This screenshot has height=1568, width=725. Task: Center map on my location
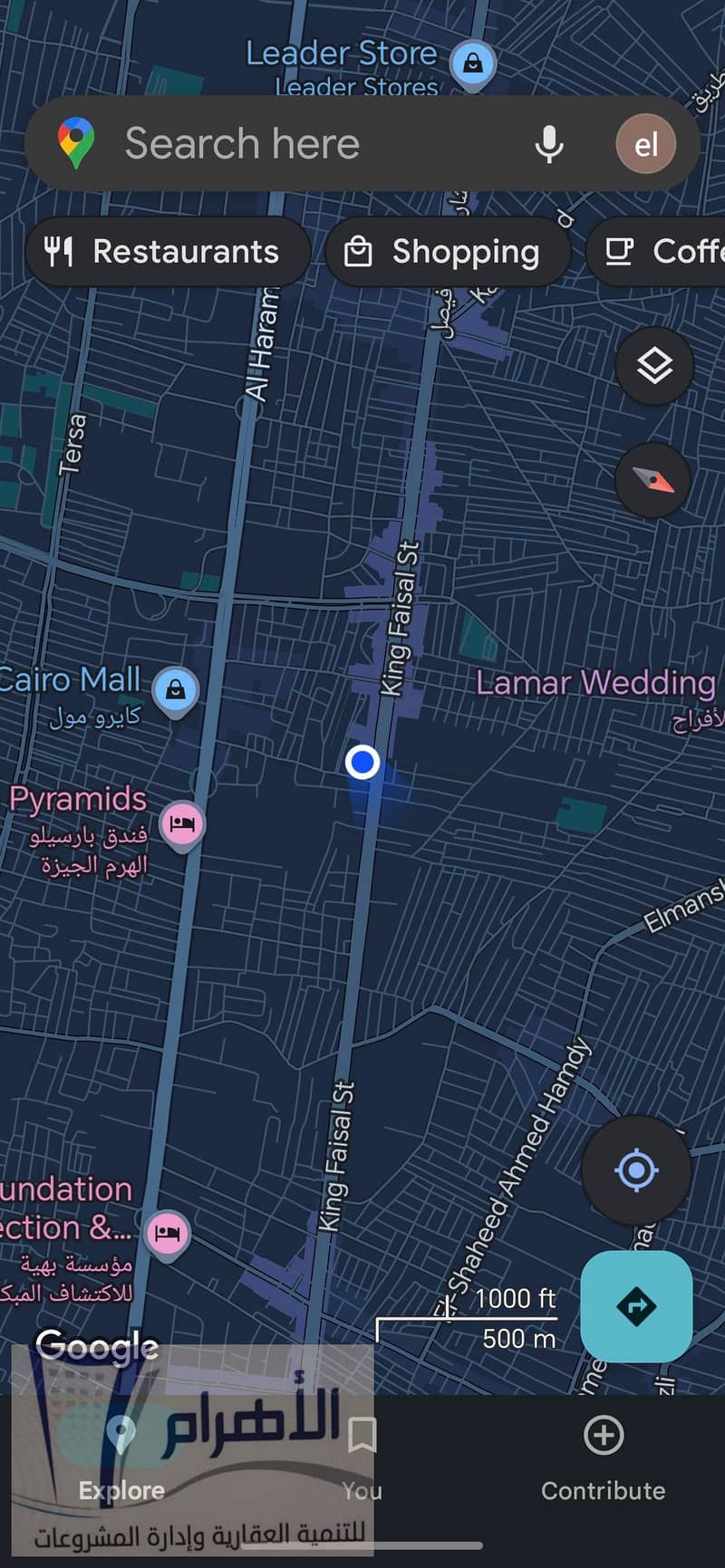tap(636, 1169)
